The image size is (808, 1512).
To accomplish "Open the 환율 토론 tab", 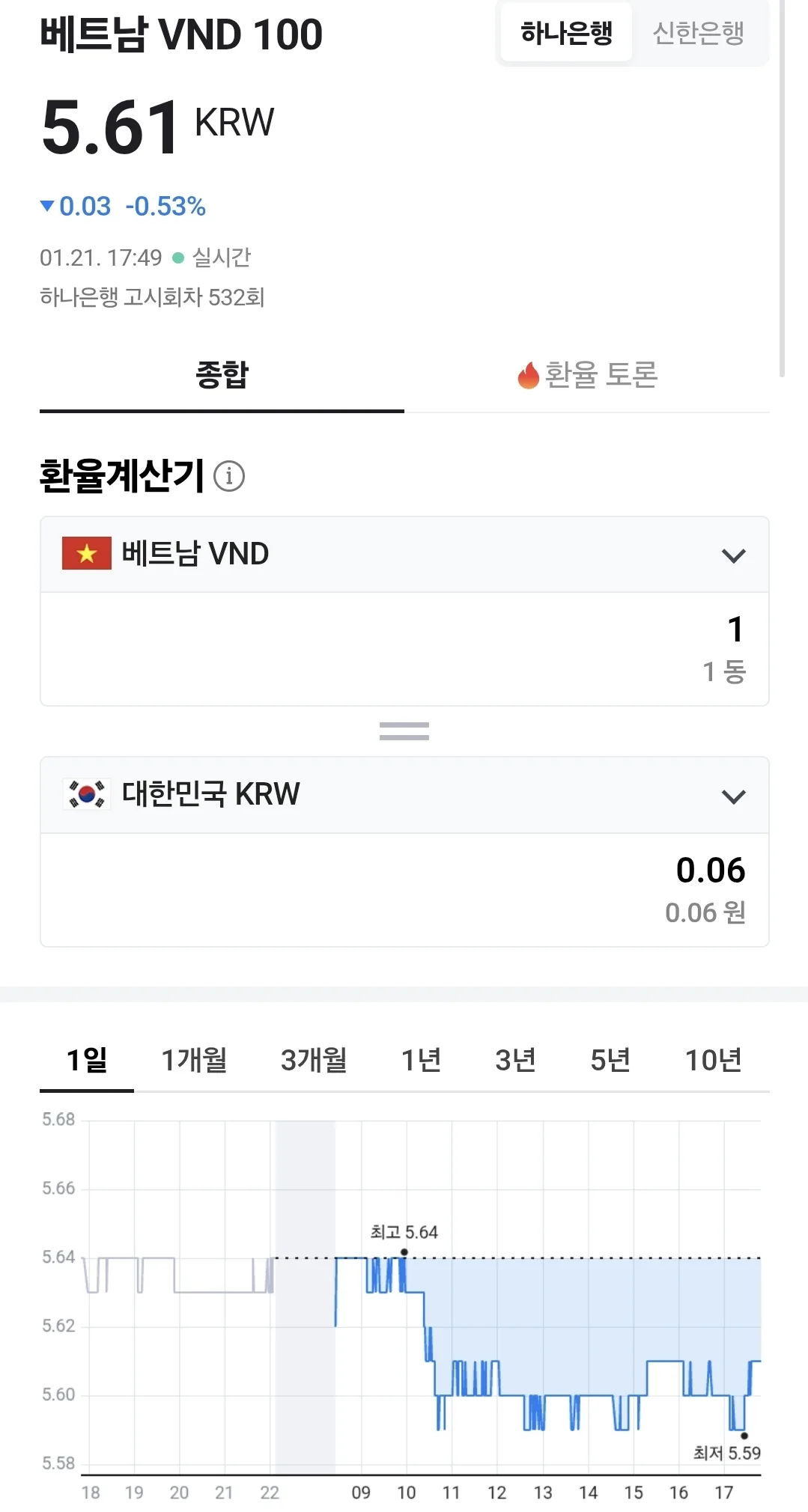I will [587, 374].
